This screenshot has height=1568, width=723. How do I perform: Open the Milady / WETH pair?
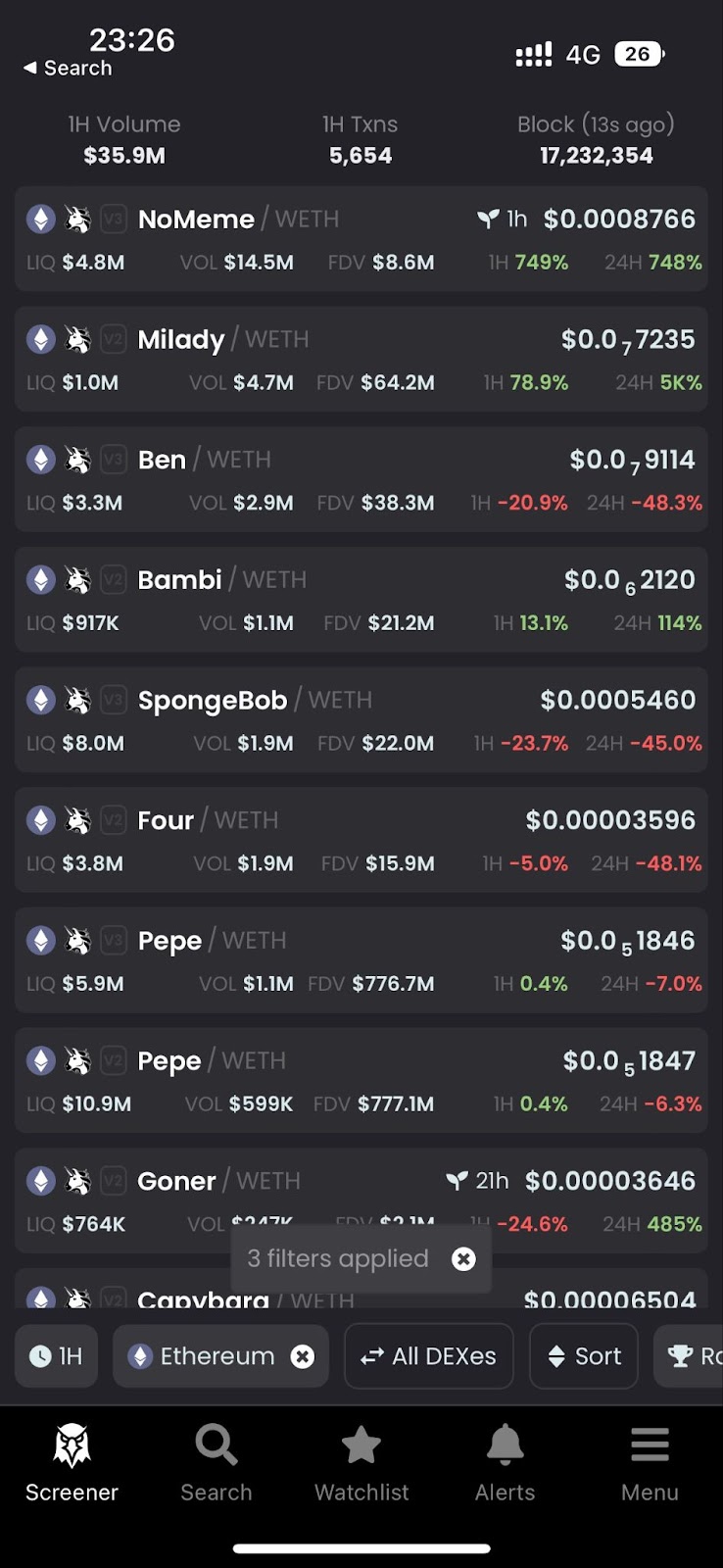point(361,360)
